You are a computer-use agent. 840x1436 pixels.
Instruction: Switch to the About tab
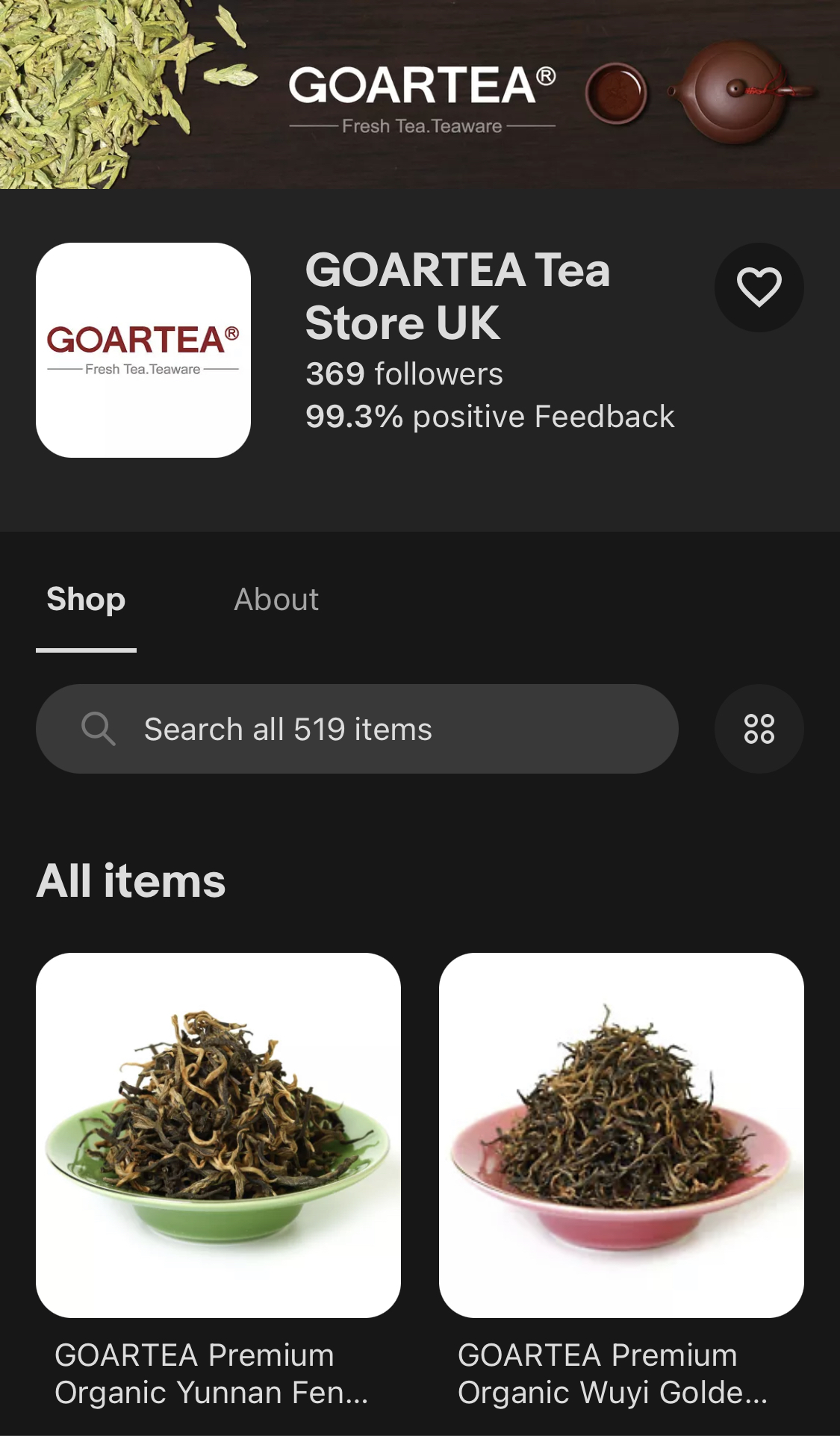point(276,600)
